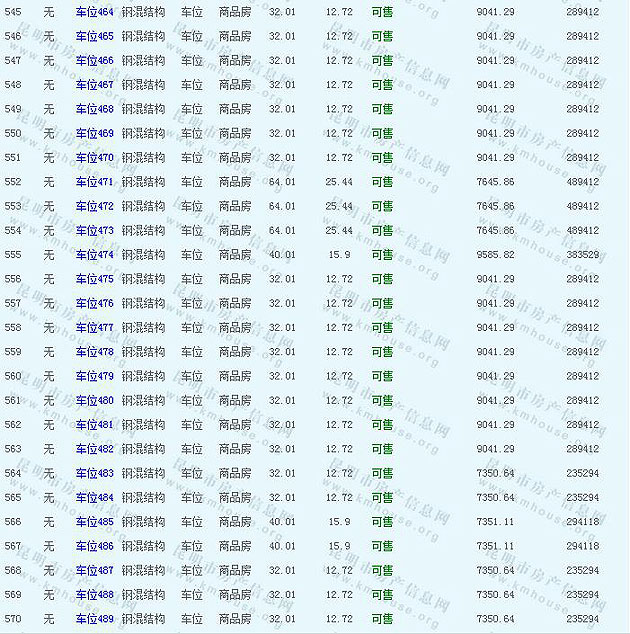The image size is (630, 634).
Task: Select the 车位466 link
Action: coord(95,61)
